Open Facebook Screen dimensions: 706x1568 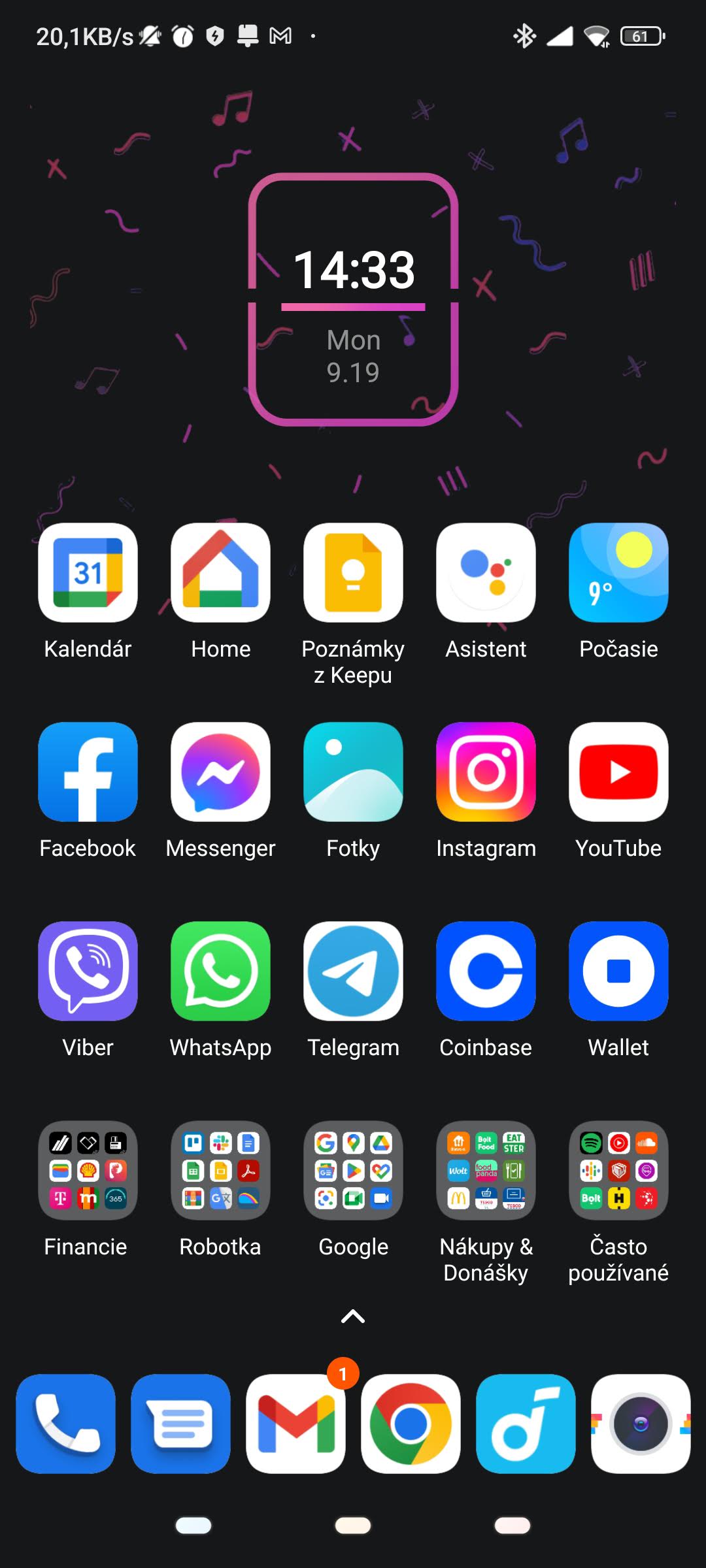click(88, 772)
